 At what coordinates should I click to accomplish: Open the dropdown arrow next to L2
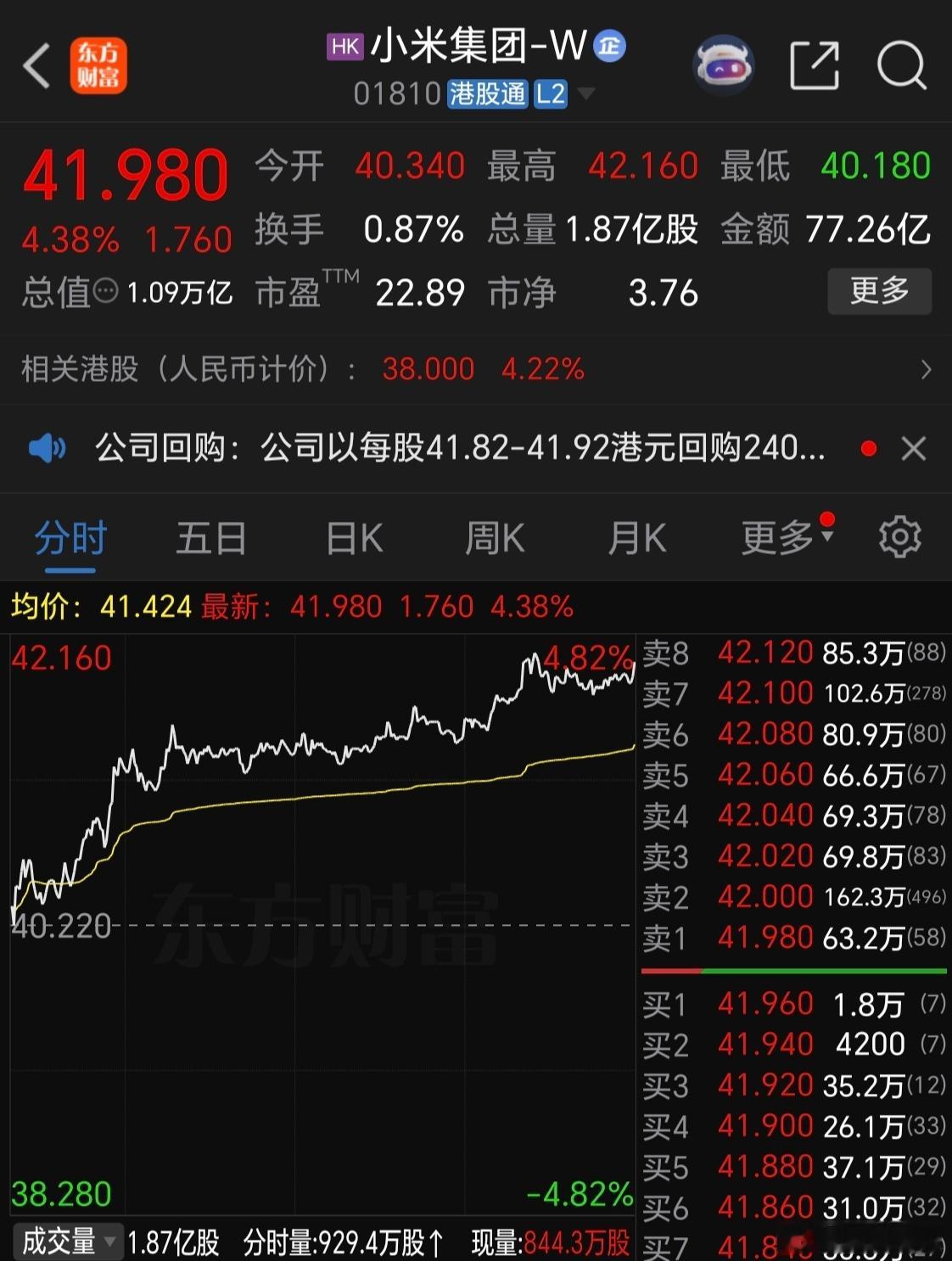(x=585, y=97)
